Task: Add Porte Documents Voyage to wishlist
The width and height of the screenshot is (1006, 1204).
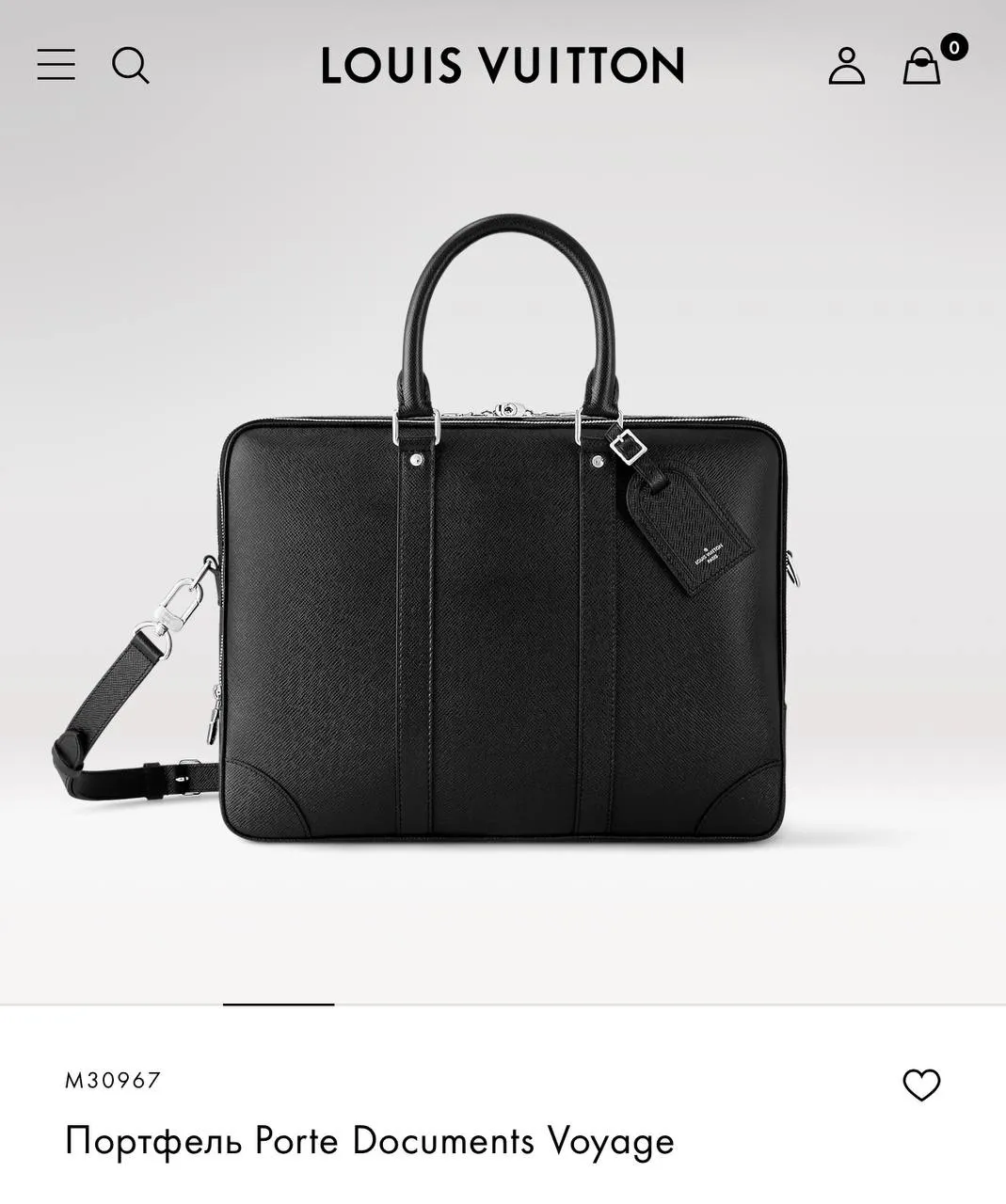Action: [921, 1085]
